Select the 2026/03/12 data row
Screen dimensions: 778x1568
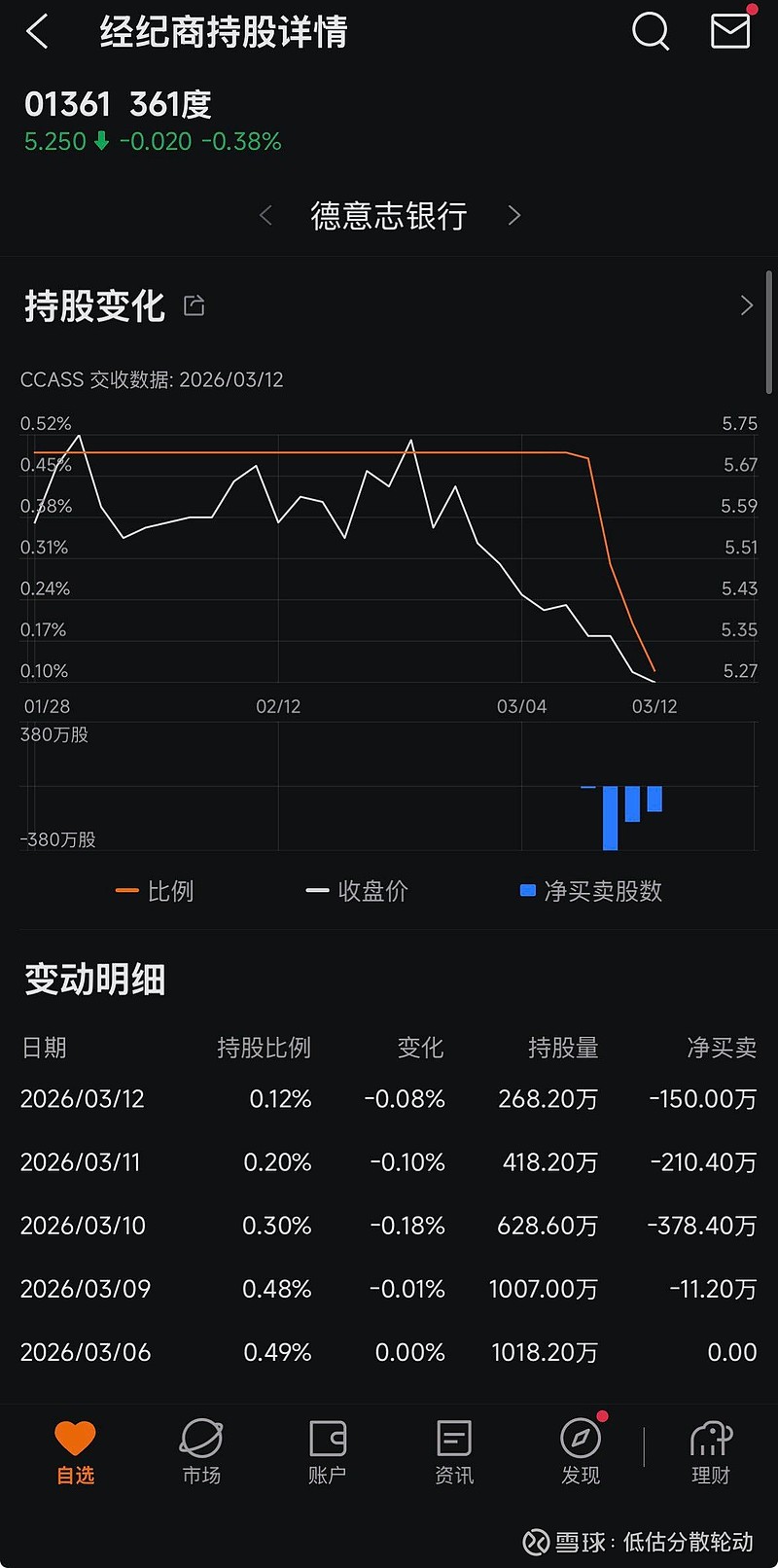[x=389, y=1098]
